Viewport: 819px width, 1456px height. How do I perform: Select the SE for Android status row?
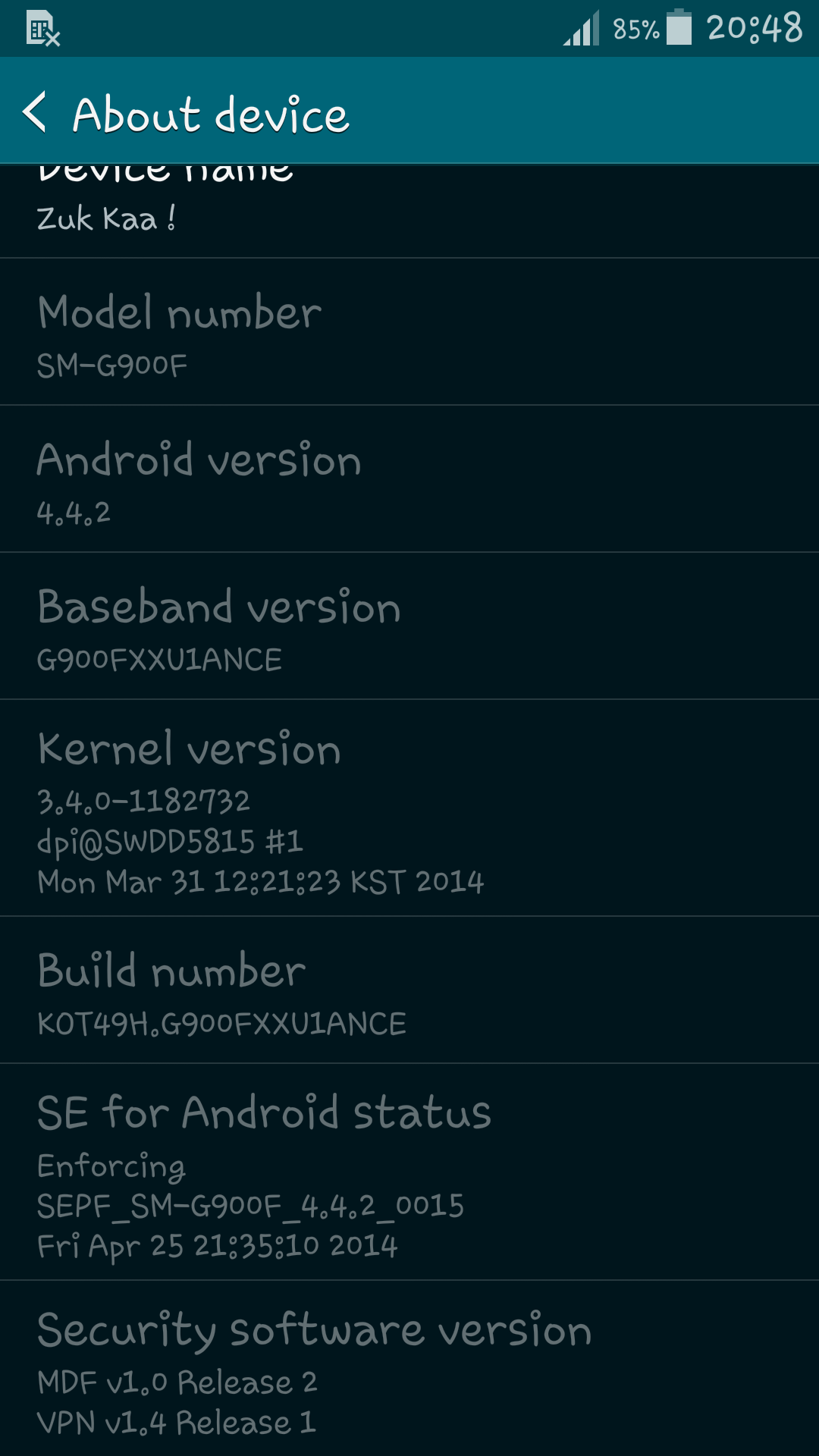coord(409,1172)
